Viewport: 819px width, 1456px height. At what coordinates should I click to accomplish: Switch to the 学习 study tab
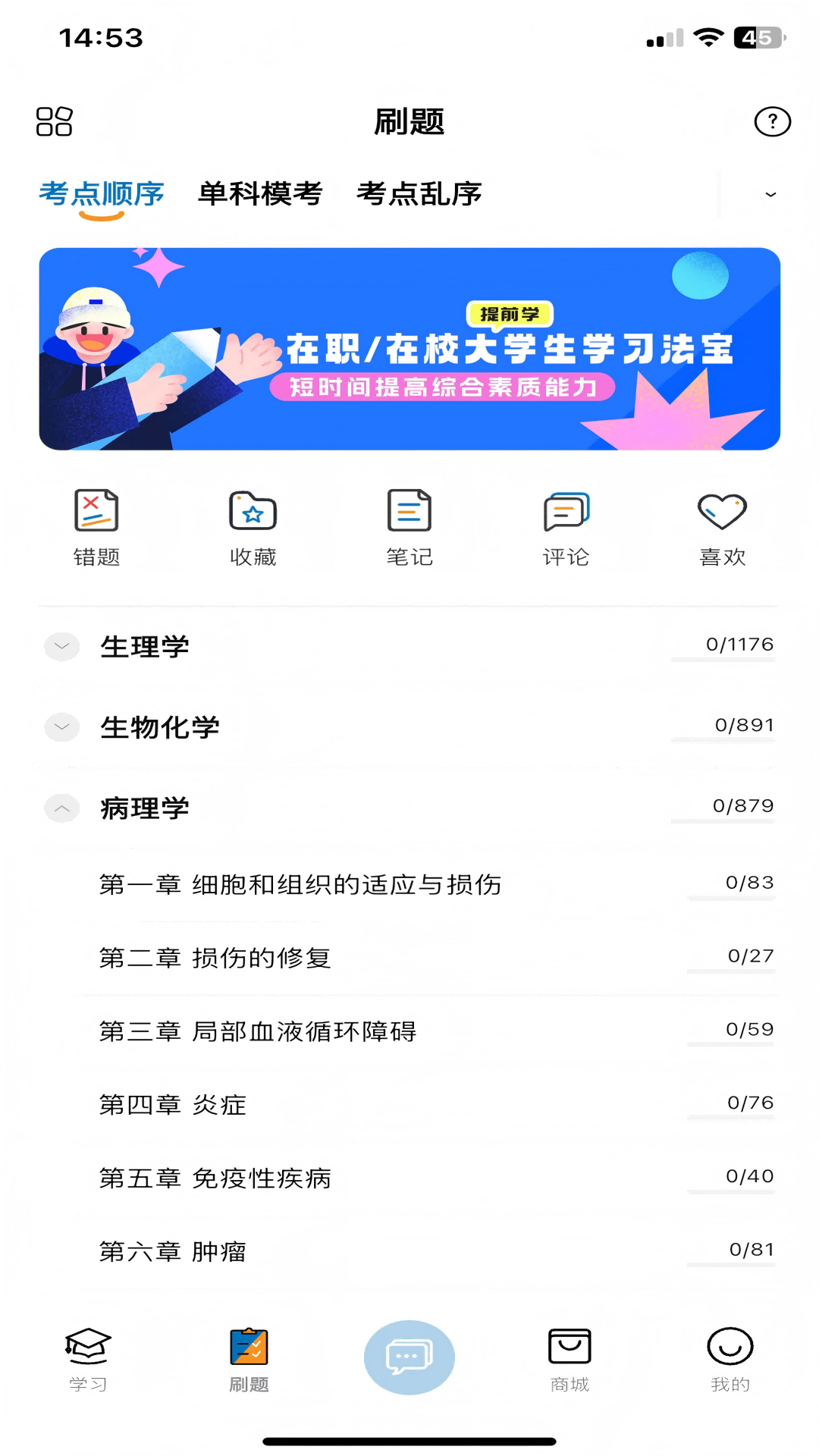[x=88, y=1357]
